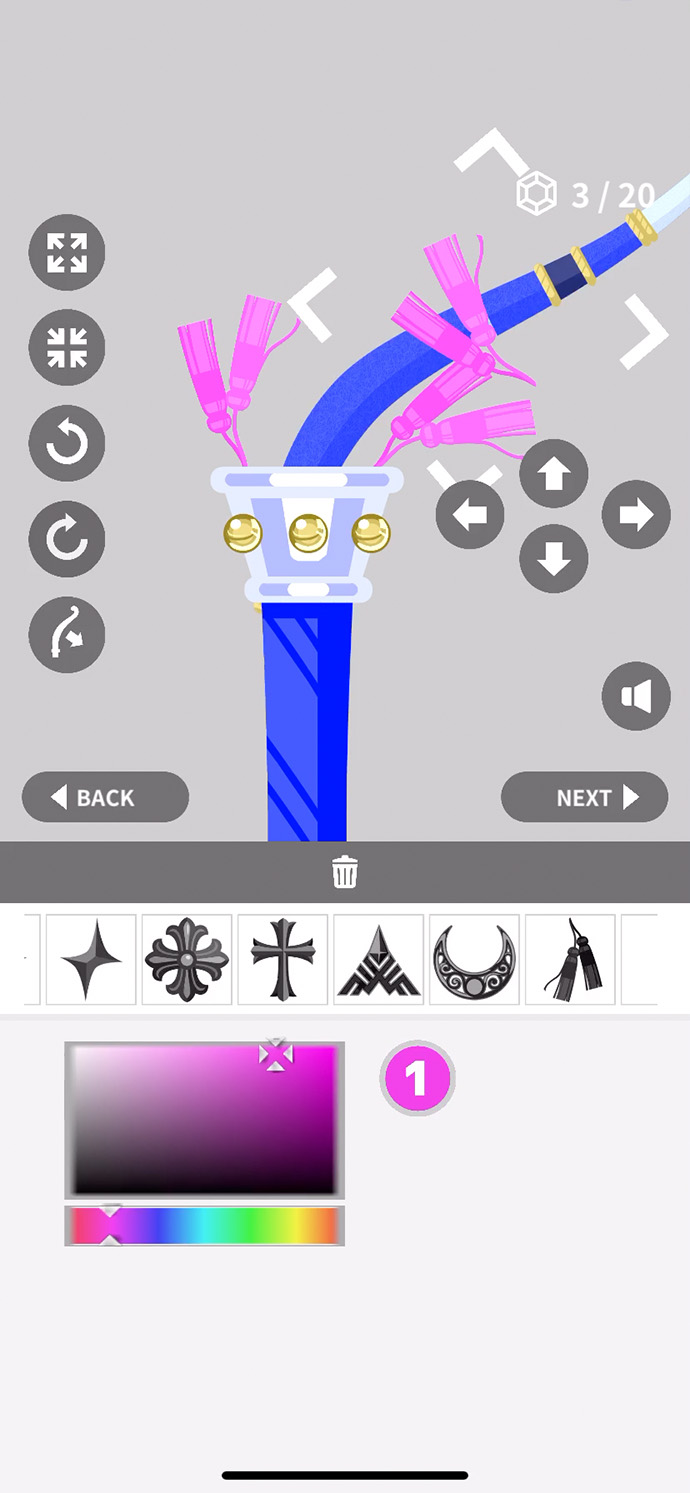This screenshot has width=690, height=1493.
Task: Choose the tassel ornament
Action: 570,960
